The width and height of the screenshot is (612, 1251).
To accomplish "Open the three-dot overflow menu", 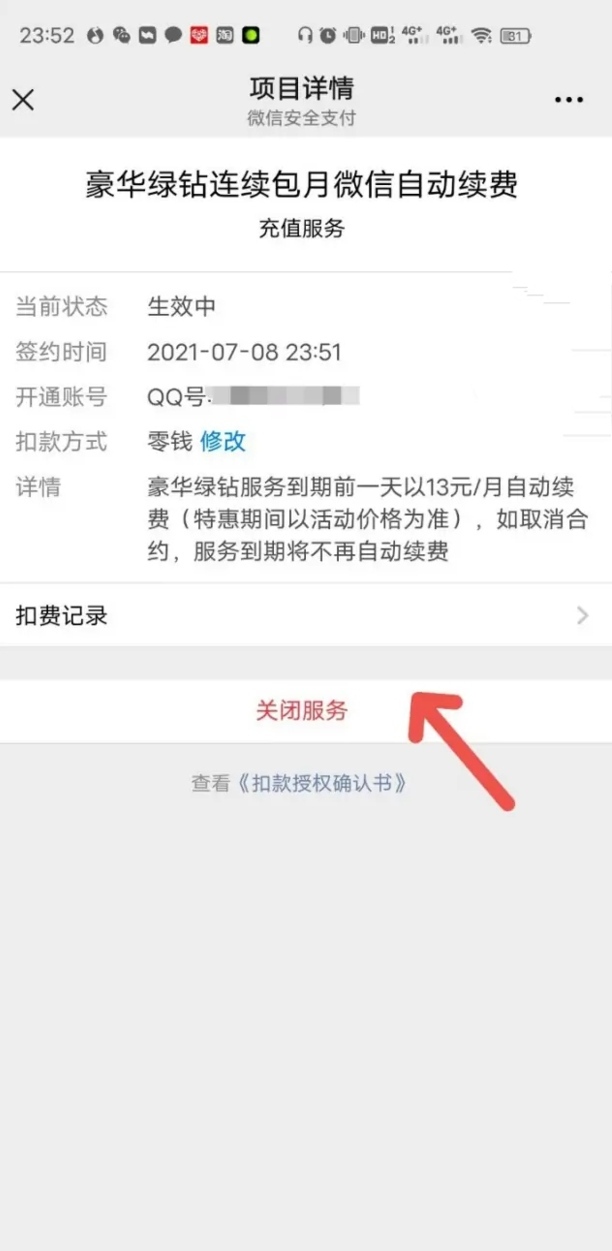I will click(x=568, y=100).
